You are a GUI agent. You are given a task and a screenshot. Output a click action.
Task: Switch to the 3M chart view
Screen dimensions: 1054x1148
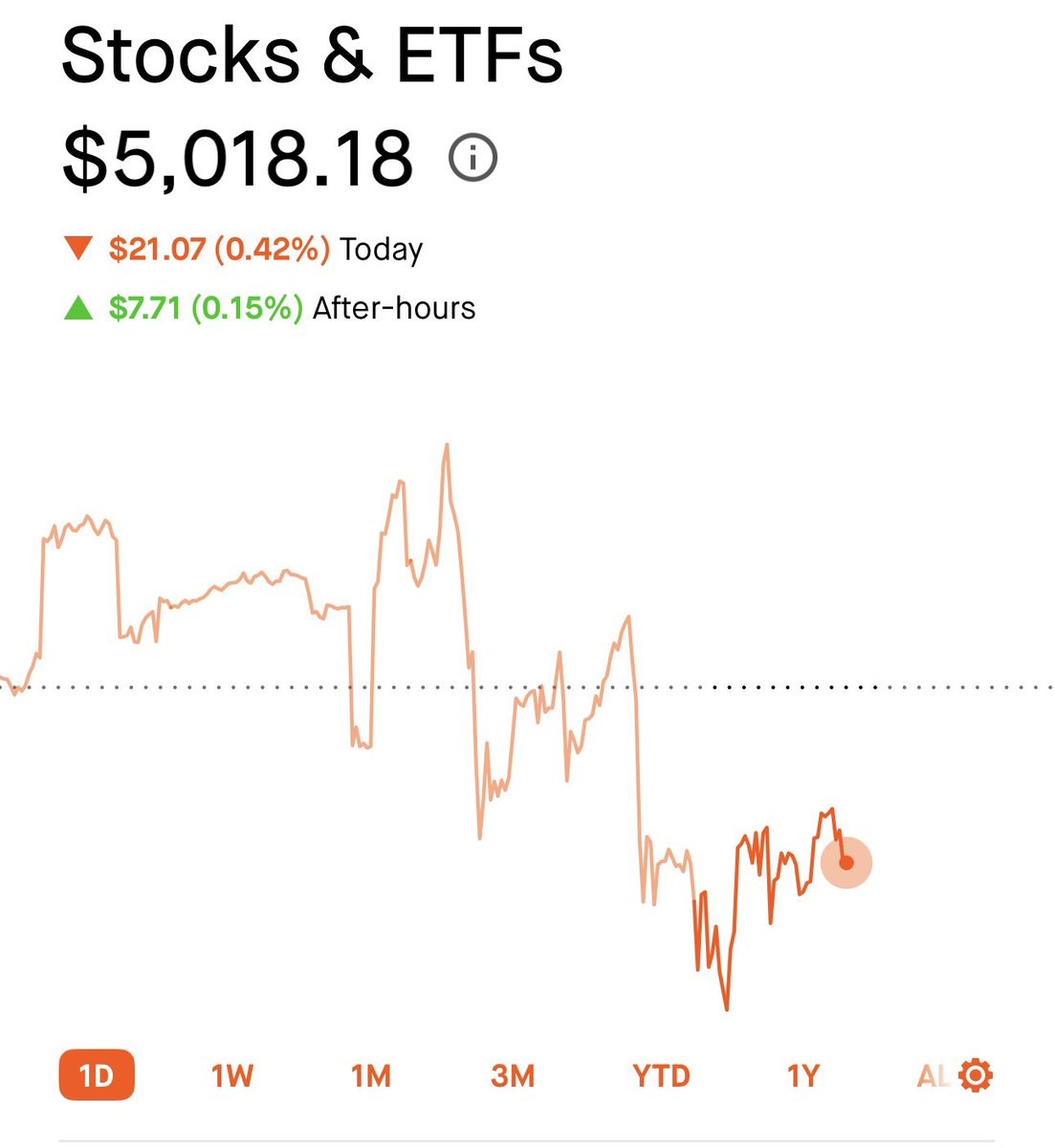click(x=513, y=1075)
